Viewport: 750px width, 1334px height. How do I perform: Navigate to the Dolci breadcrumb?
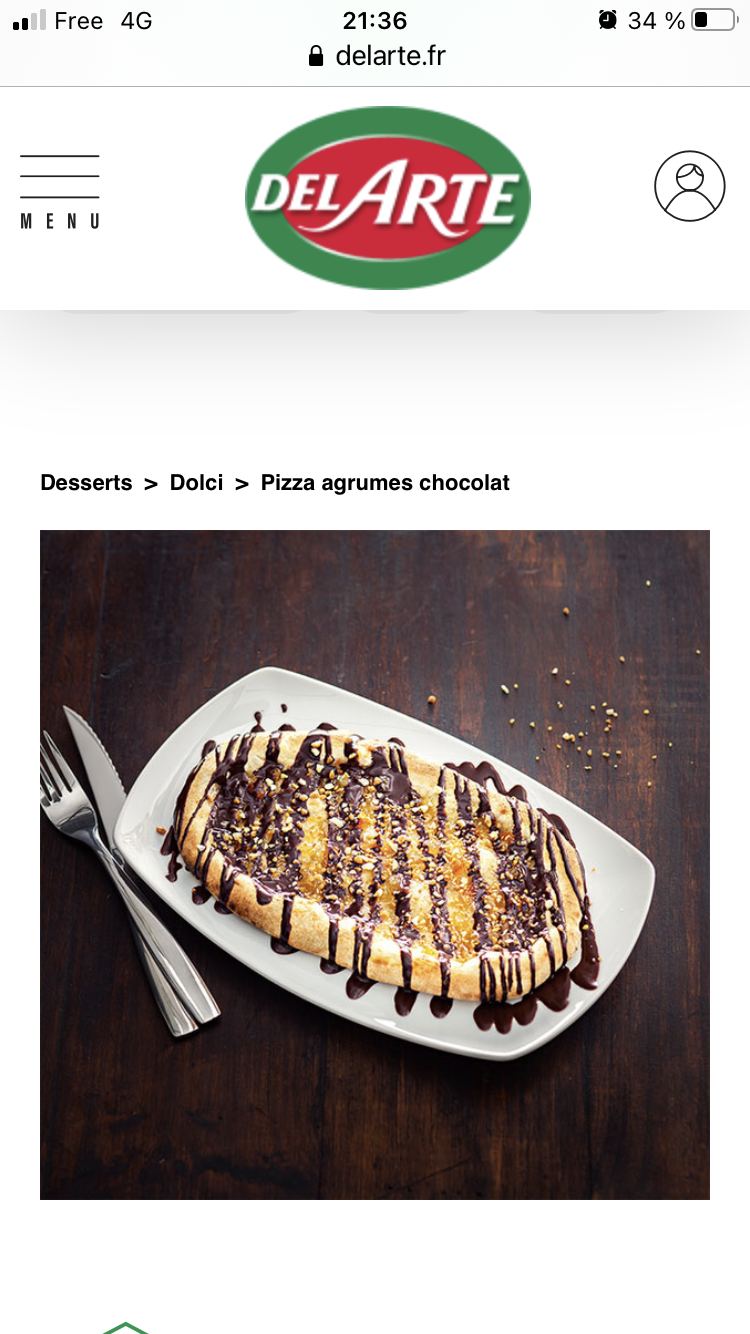pos(196,483)
